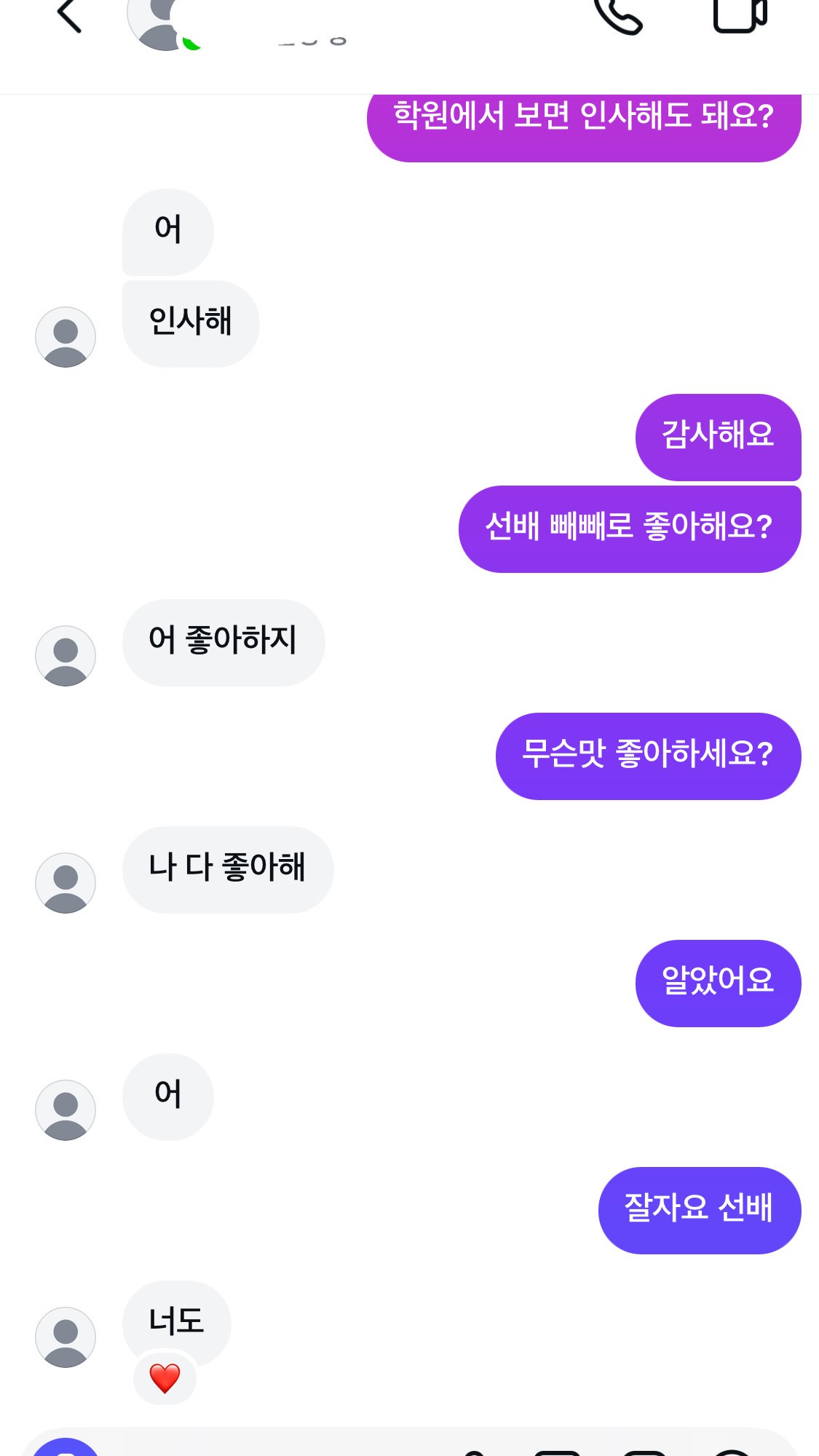Tap the avatar next to 인사해 message
Screen dimensions: 819x1456
(65, 335)
